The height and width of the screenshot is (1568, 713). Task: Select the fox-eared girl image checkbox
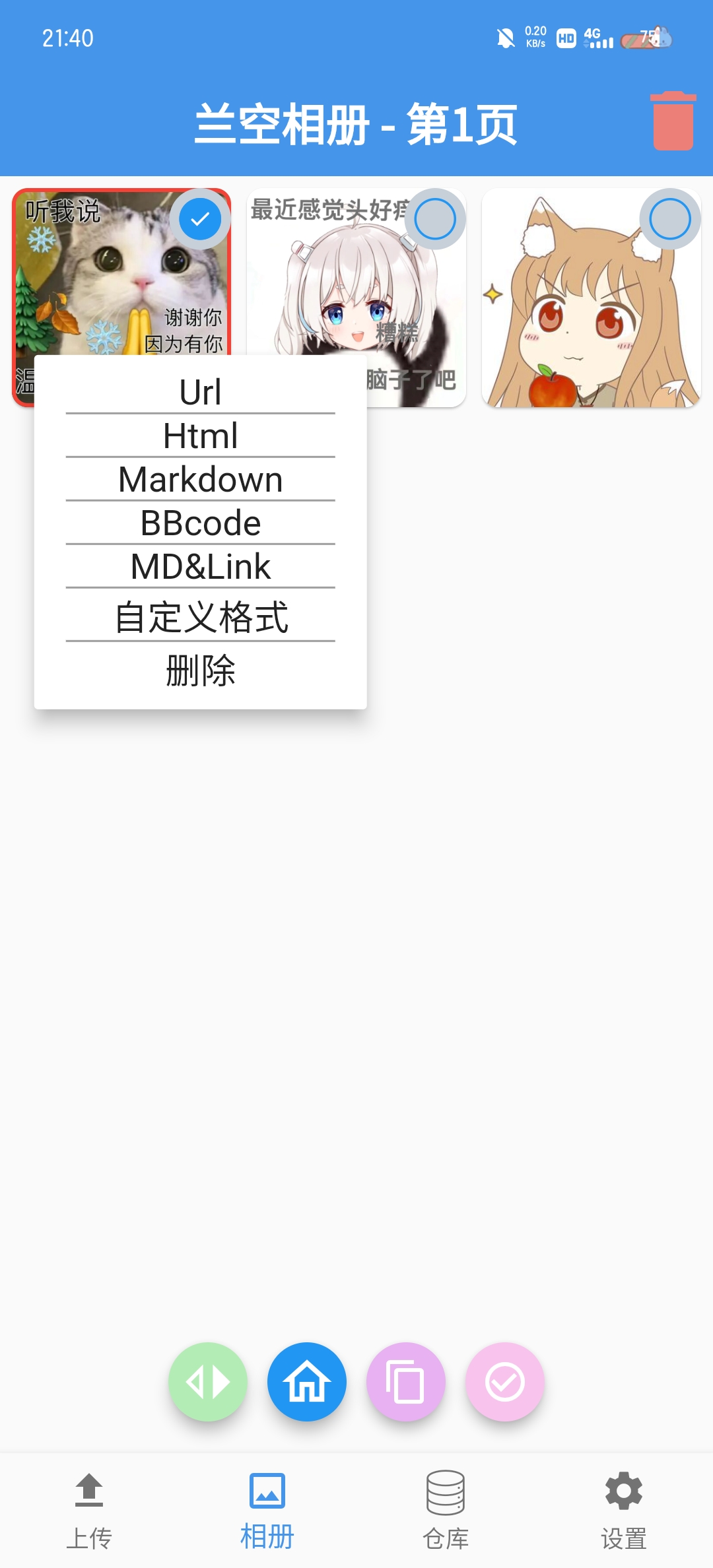[x=670, y=219]
